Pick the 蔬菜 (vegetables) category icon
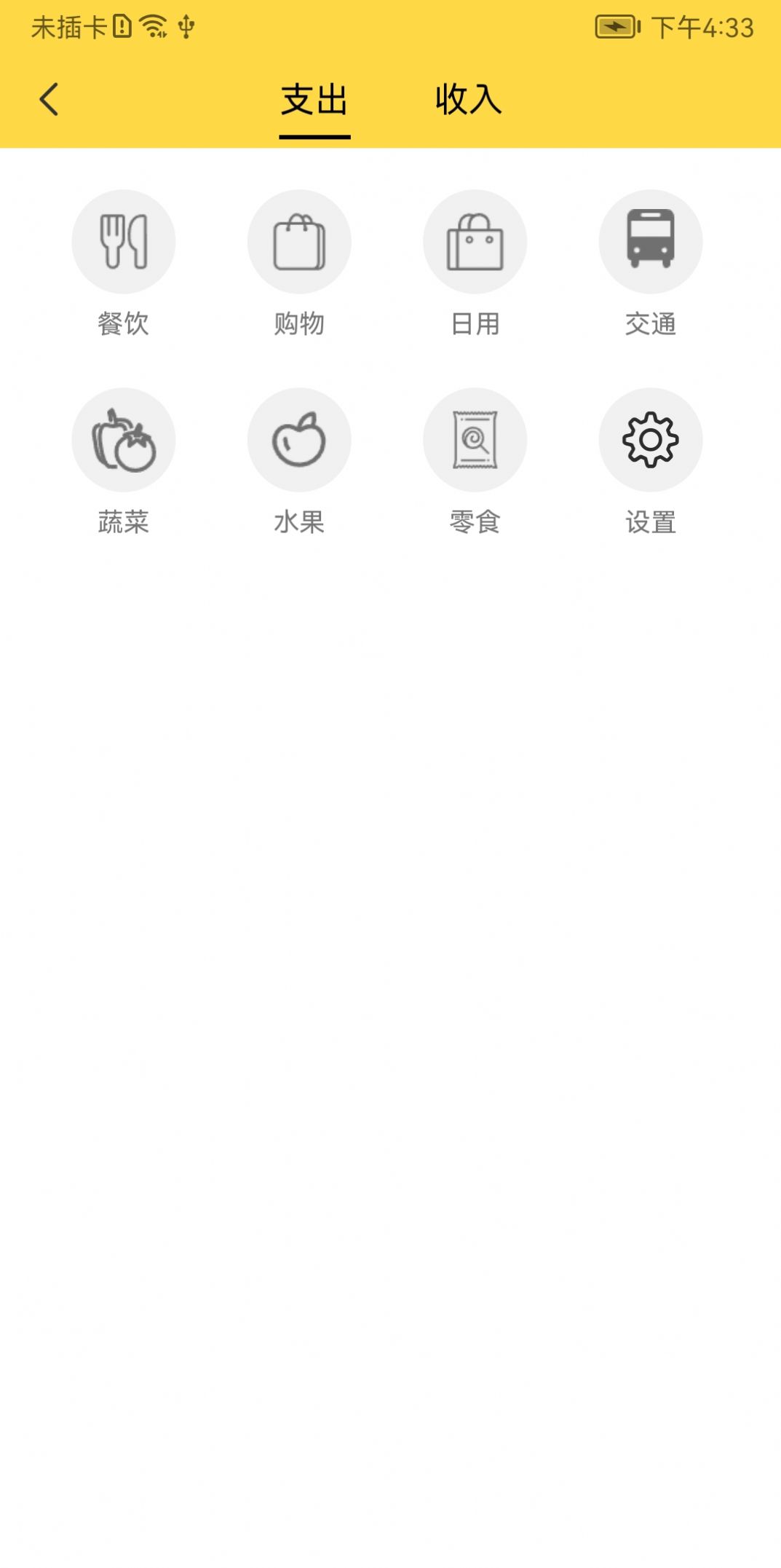Viewport: 781px width, 1568px height. pyautogui.click(x=124, y=439)
